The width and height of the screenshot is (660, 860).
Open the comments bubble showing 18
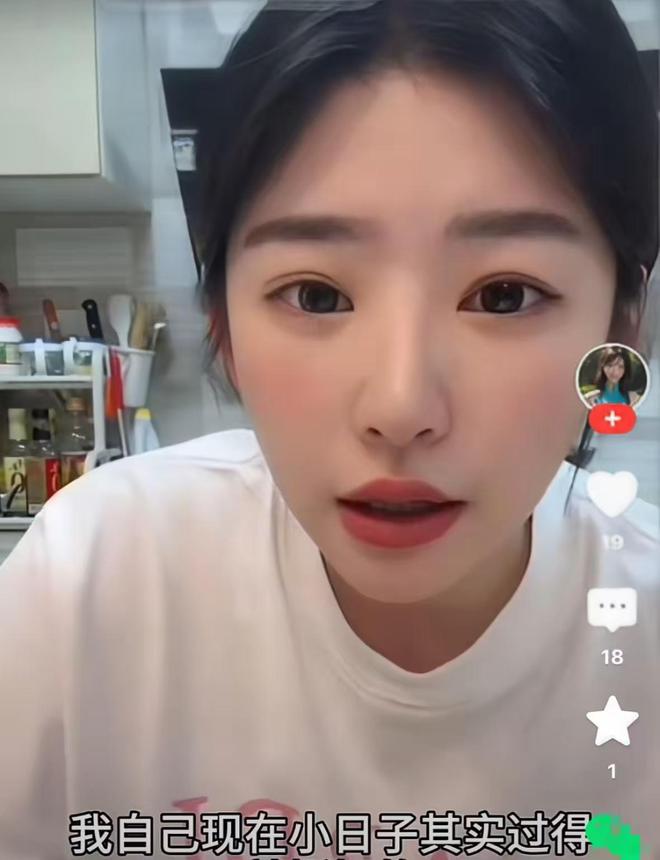[x=612, y=609]
